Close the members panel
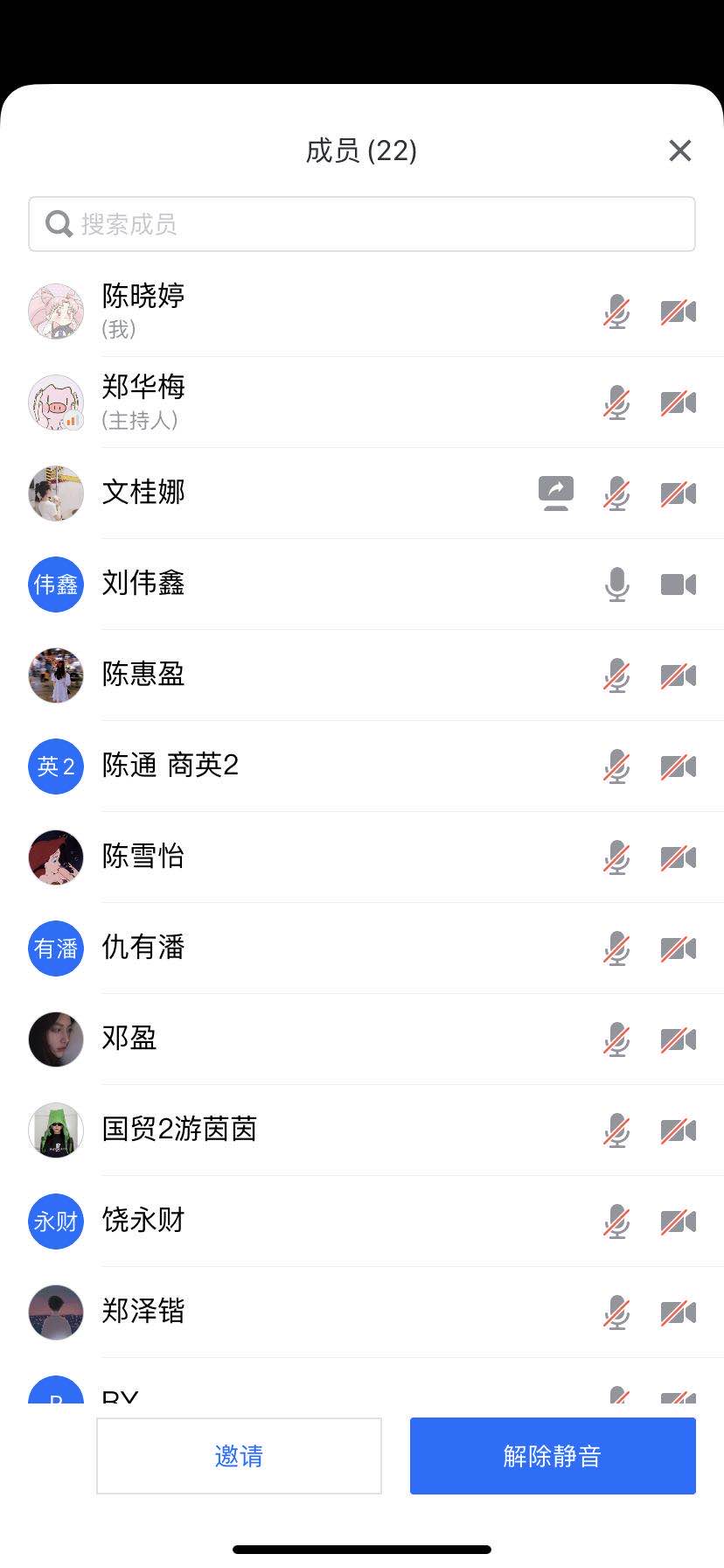Image resolution: width=724 pixels, height=1568 pixels. 679,150
